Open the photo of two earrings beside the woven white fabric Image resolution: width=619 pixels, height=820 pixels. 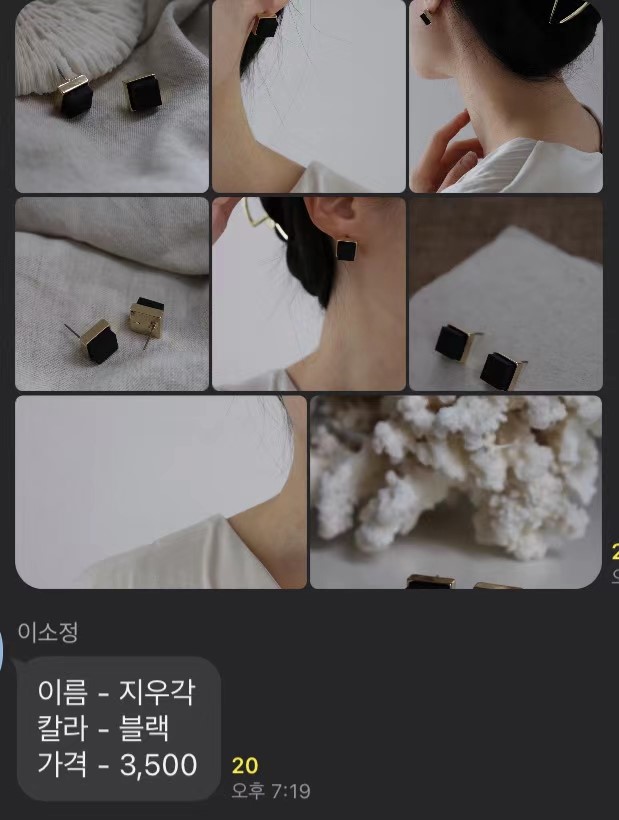tap(112, 96)
